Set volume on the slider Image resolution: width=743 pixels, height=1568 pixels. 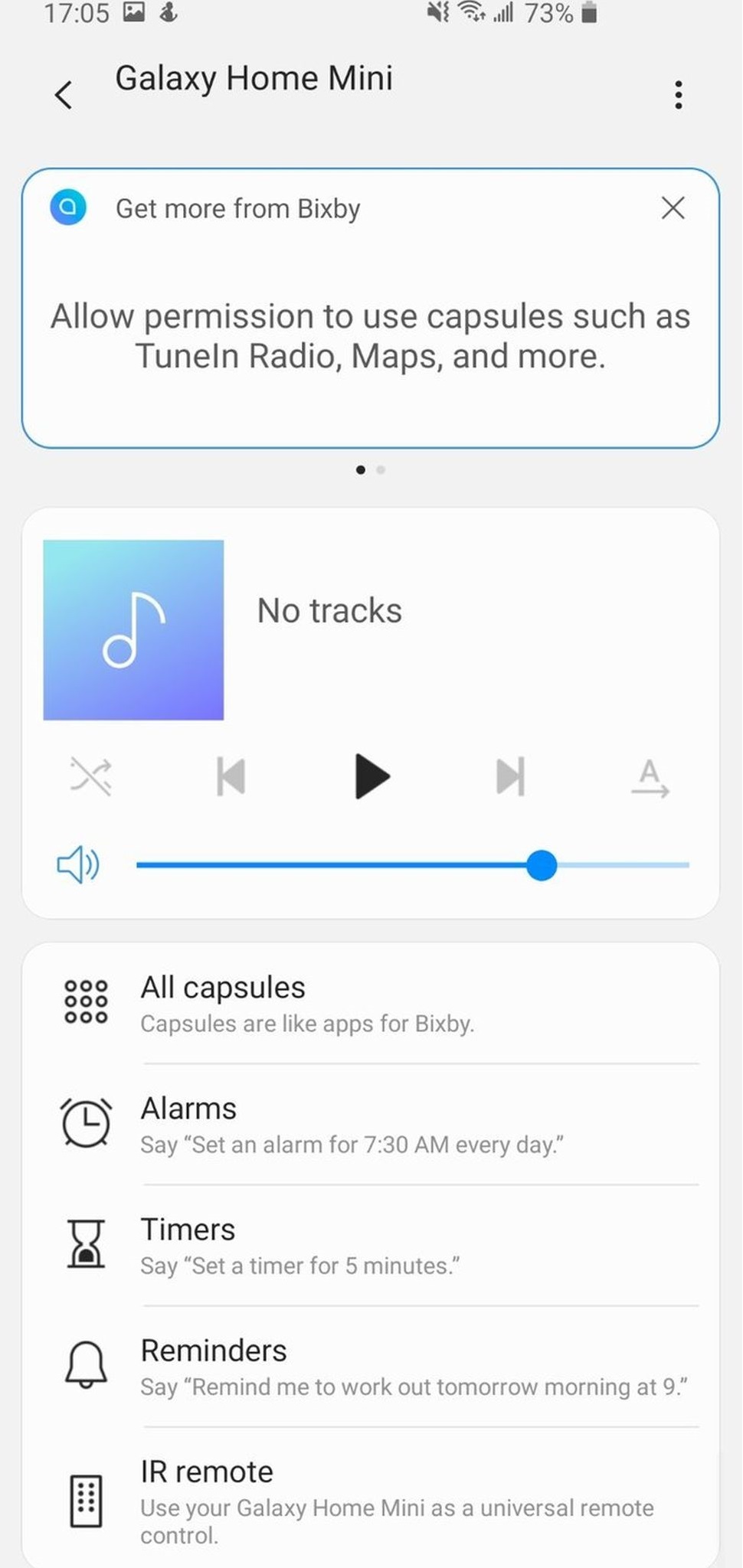(x=542, y=865)
